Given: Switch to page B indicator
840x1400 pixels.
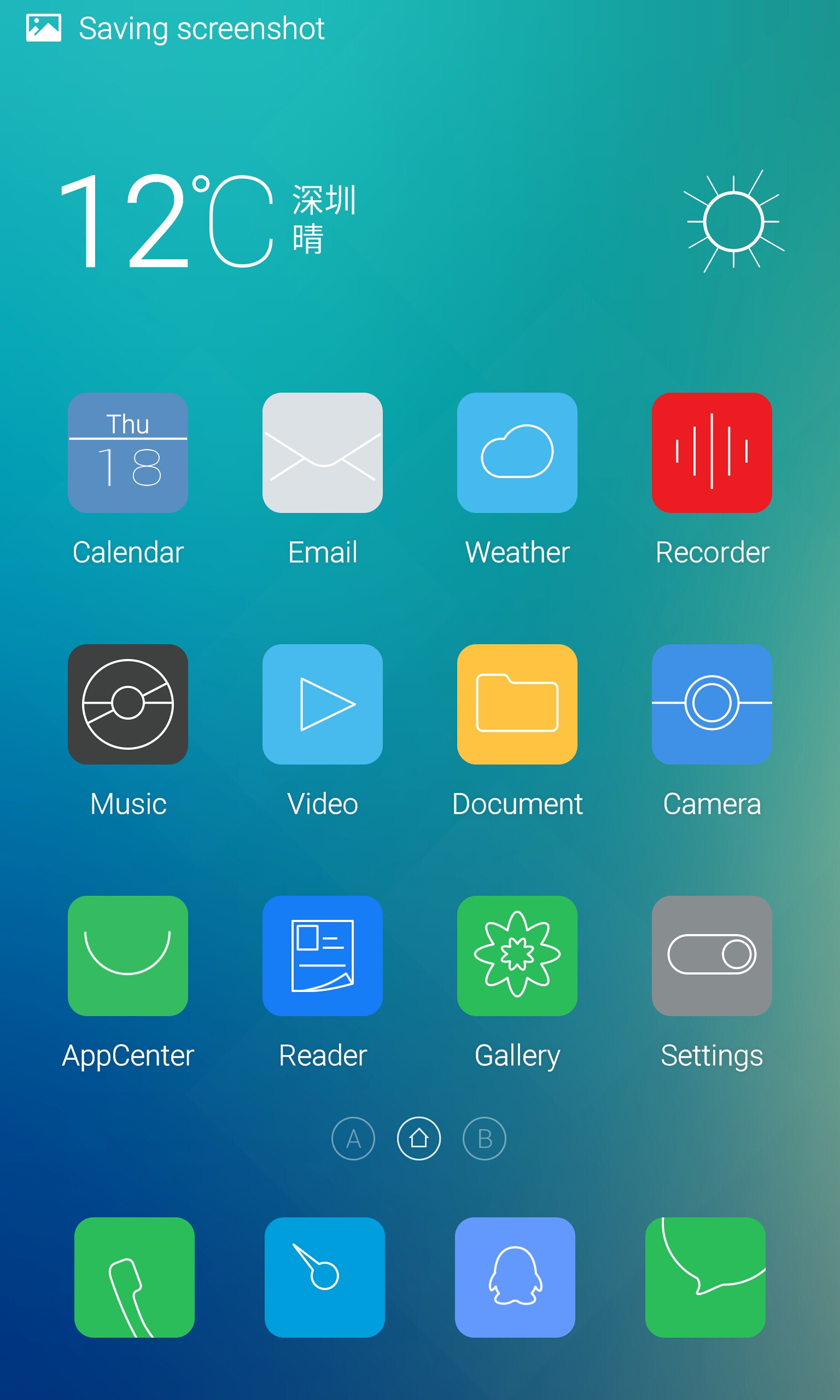Looking at the screenshot, I should coord(485,1138).
